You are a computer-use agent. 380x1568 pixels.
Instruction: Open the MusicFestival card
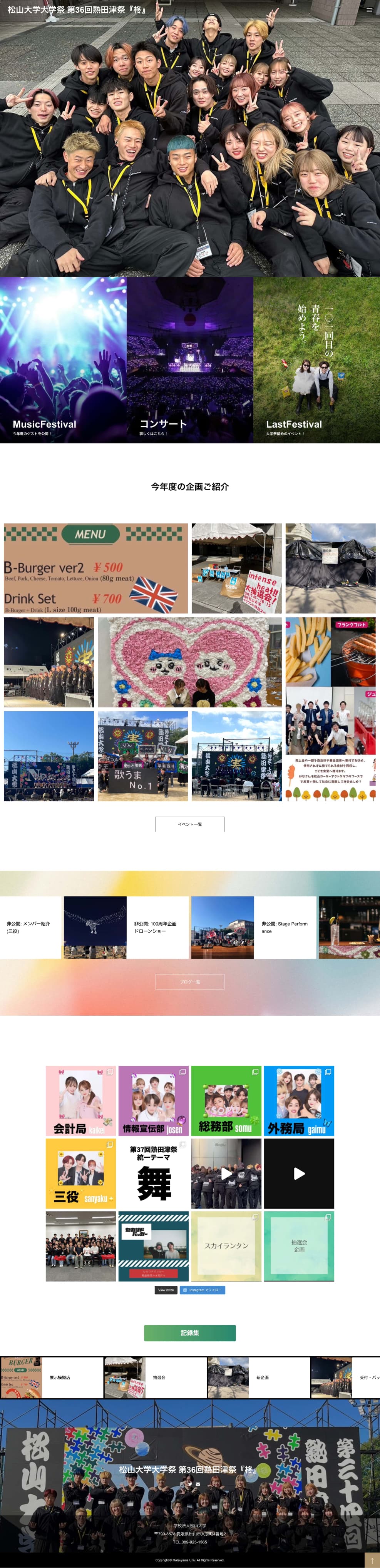63,360
